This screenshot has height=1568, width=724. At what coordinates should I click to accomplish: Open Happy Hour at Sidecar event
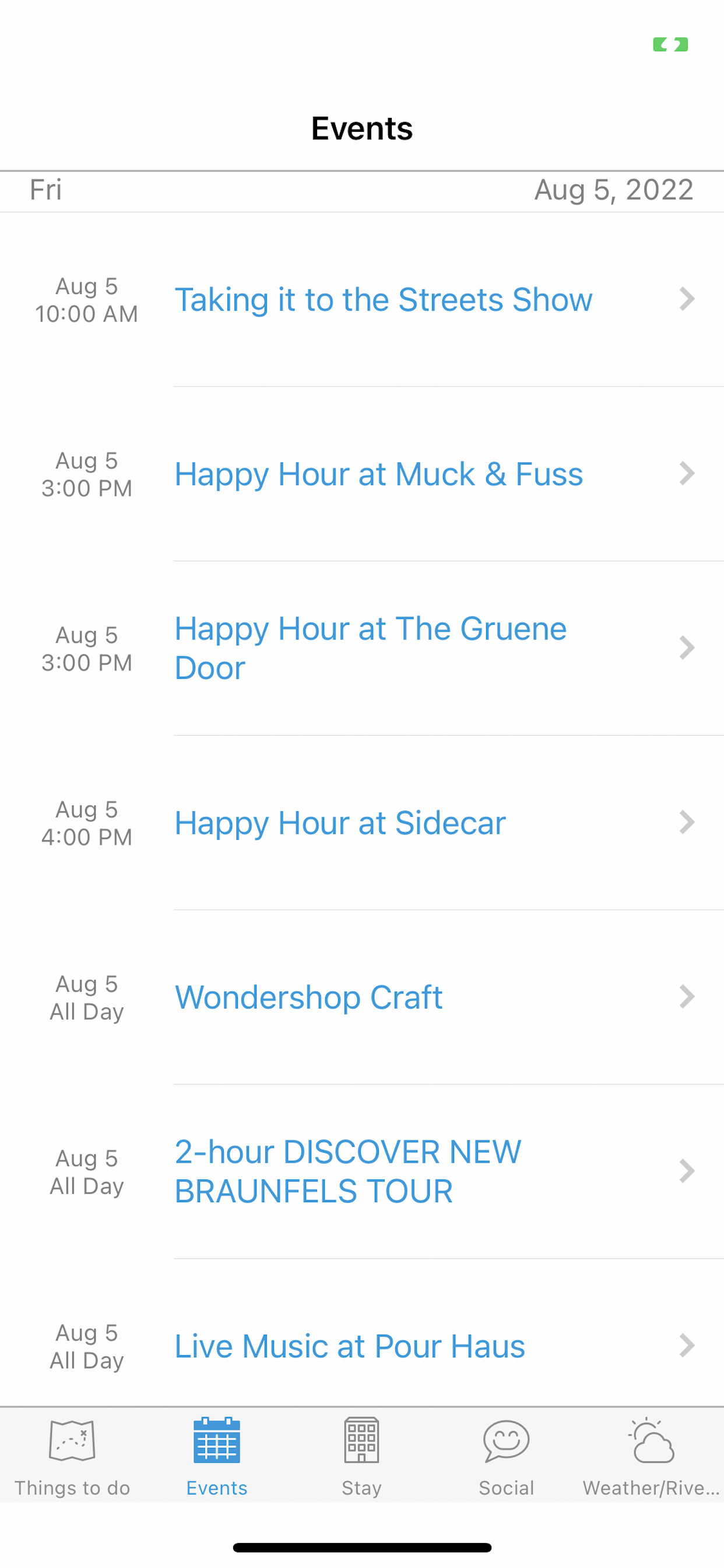[x=362, y=823]
